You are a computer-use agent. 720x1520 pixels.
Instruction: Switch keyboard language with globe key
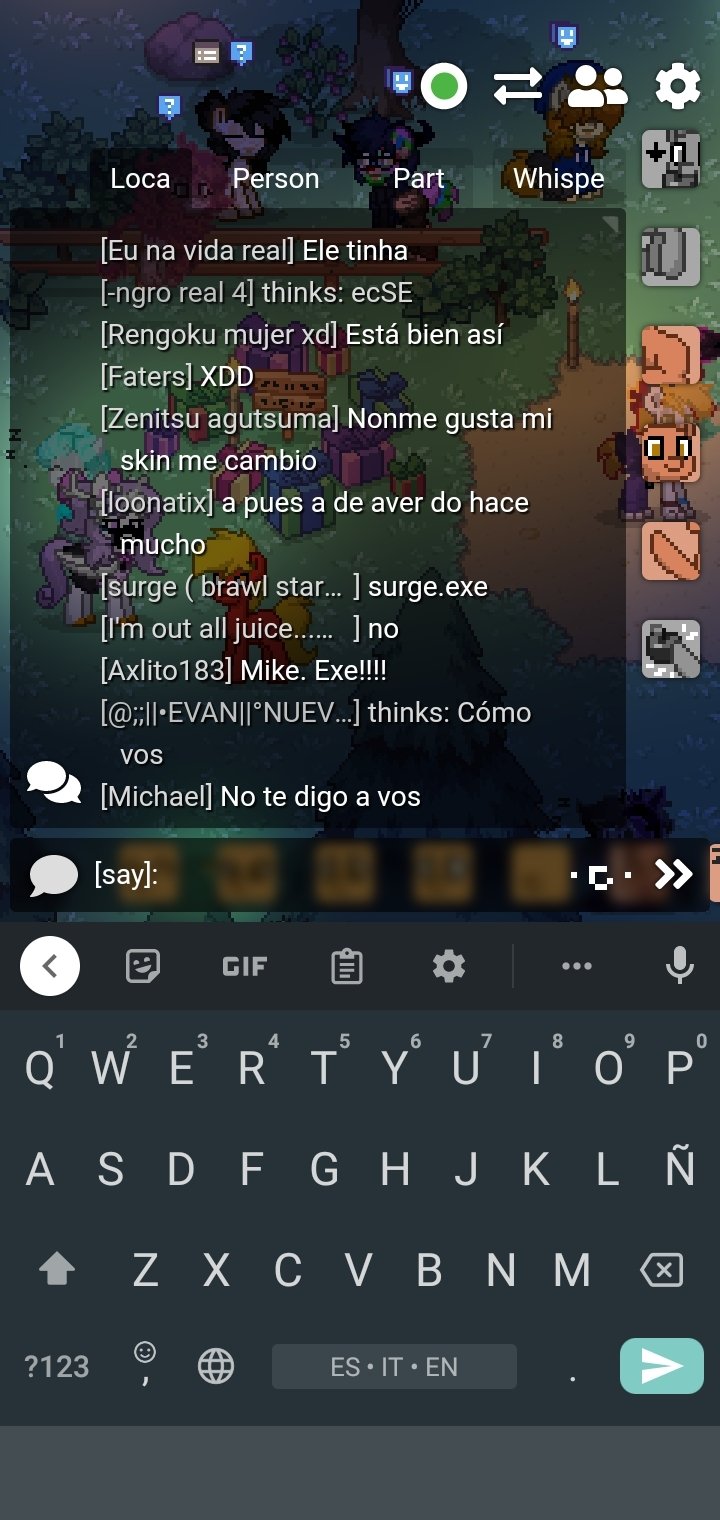point(216,1366)
